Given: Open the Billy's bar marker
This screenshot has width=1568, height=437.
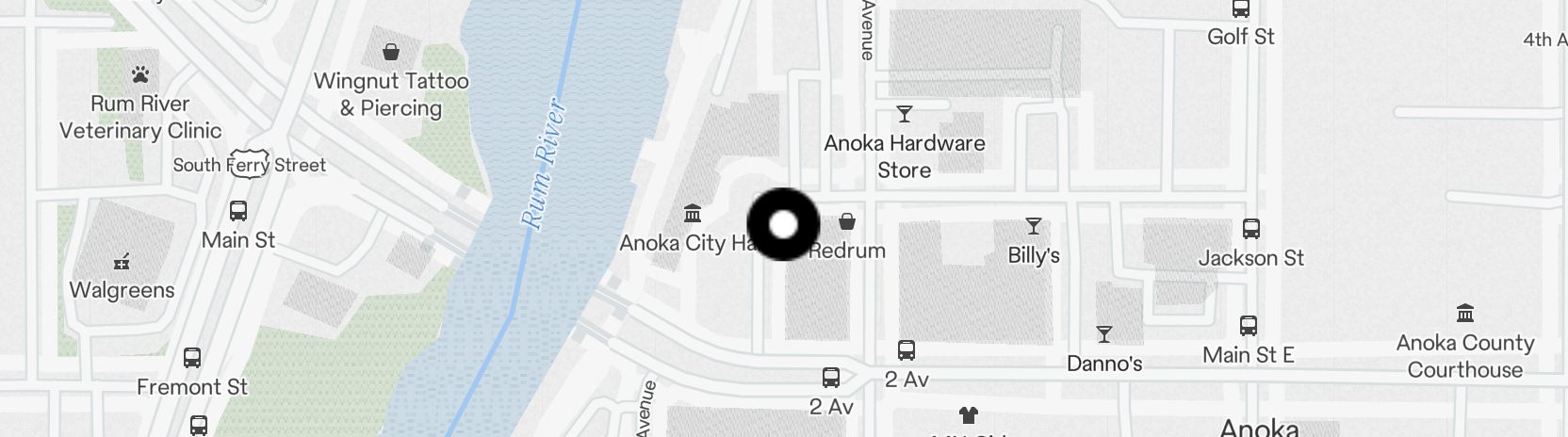Looking at the screenshot, I should (1034, 227).
